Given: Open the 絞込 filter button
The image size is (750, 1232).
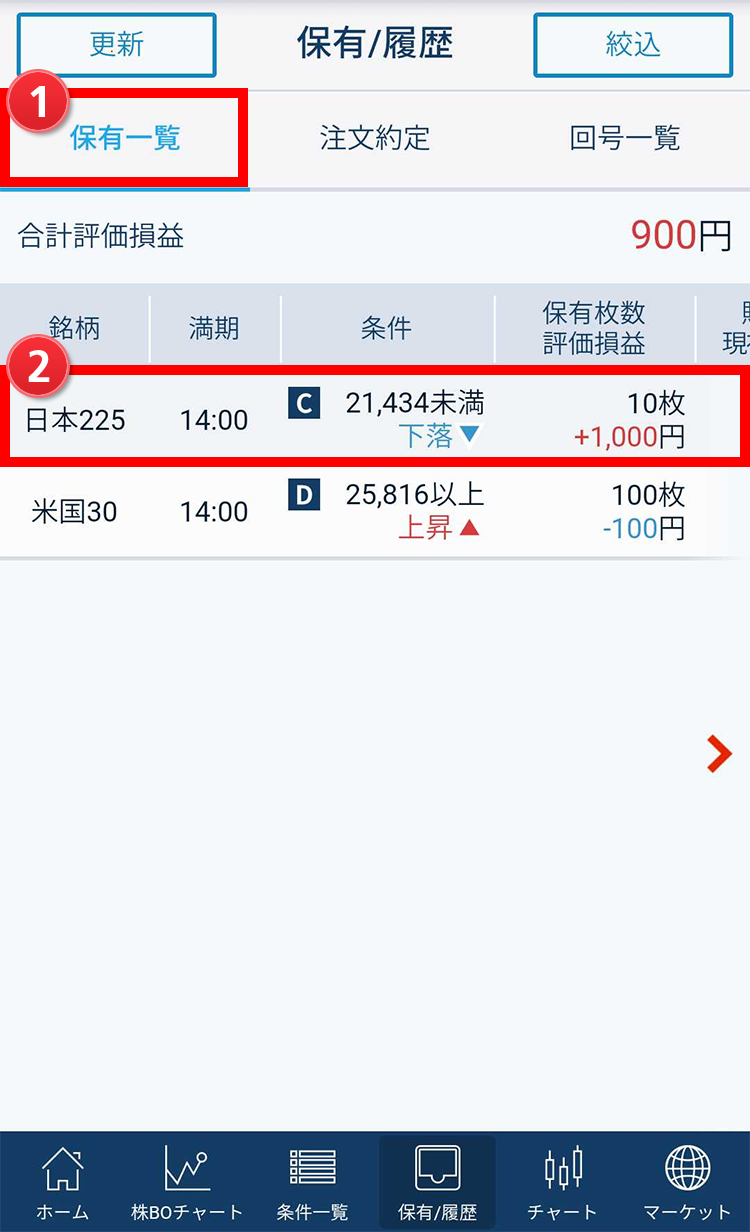Looking at the screenshot, I should point(632,45).
